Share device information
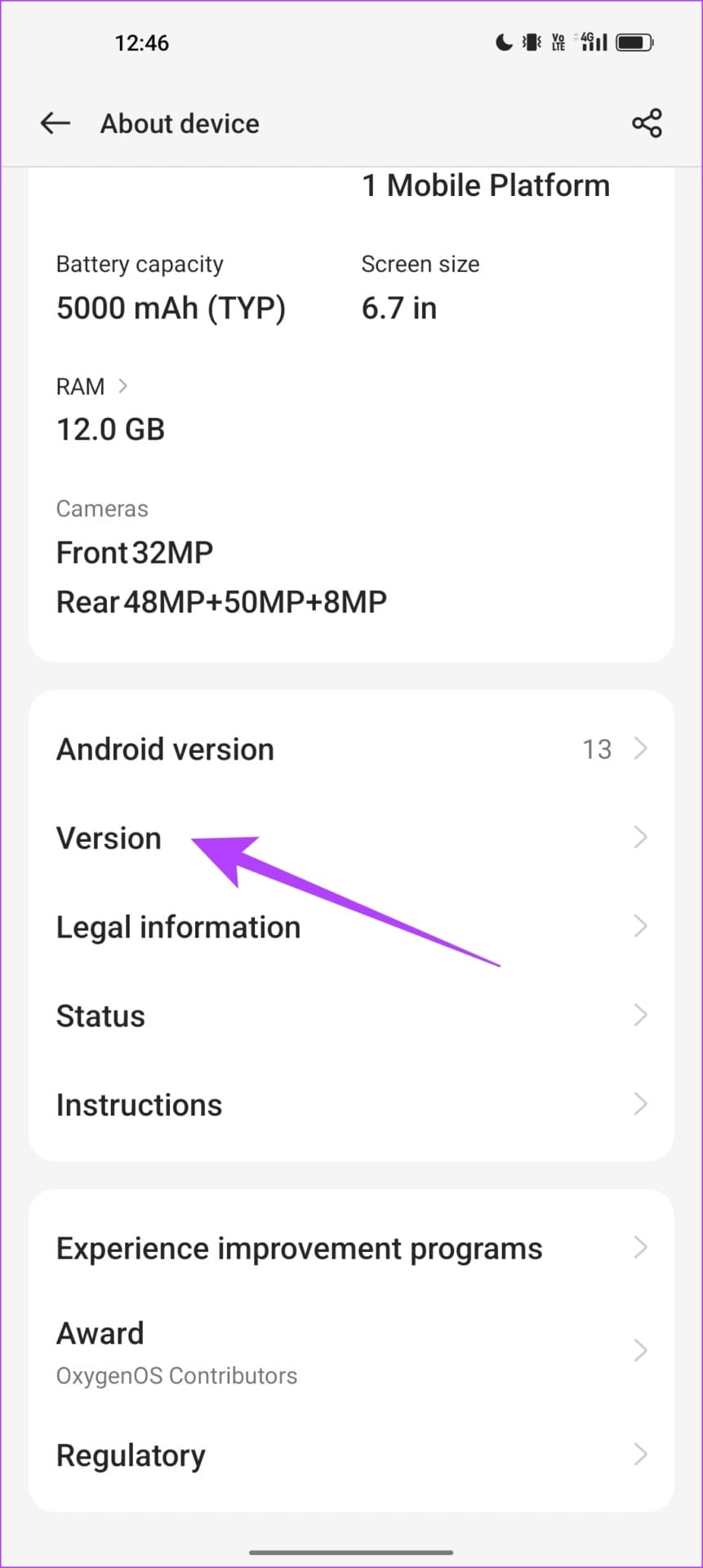Screen dimensions: 703x1568 click(646, 123)
